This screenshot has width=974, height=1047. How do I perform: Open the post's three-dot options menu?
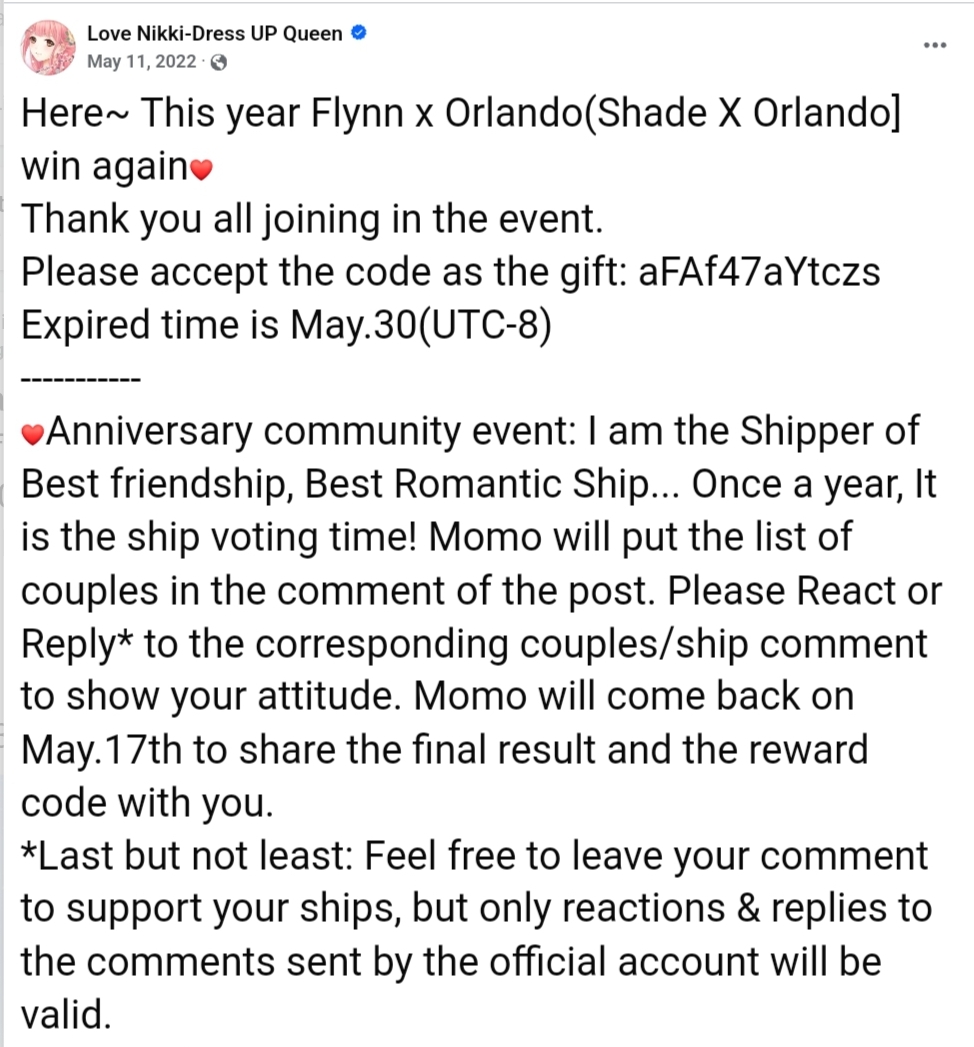[934, 45]
